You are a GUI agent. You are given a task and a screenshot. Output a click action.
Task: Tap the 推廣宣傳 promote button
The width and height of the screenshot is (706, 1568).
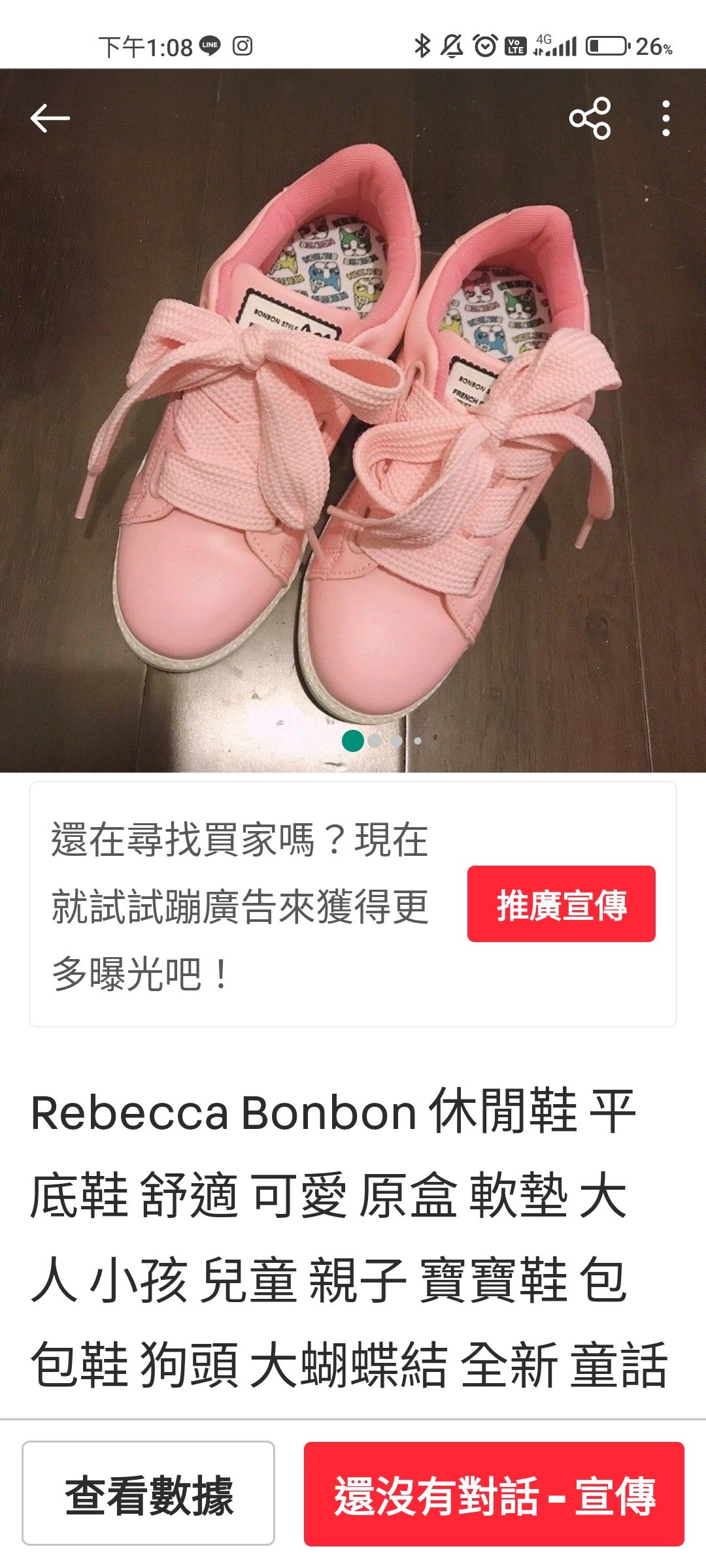(x=561, y=904)
